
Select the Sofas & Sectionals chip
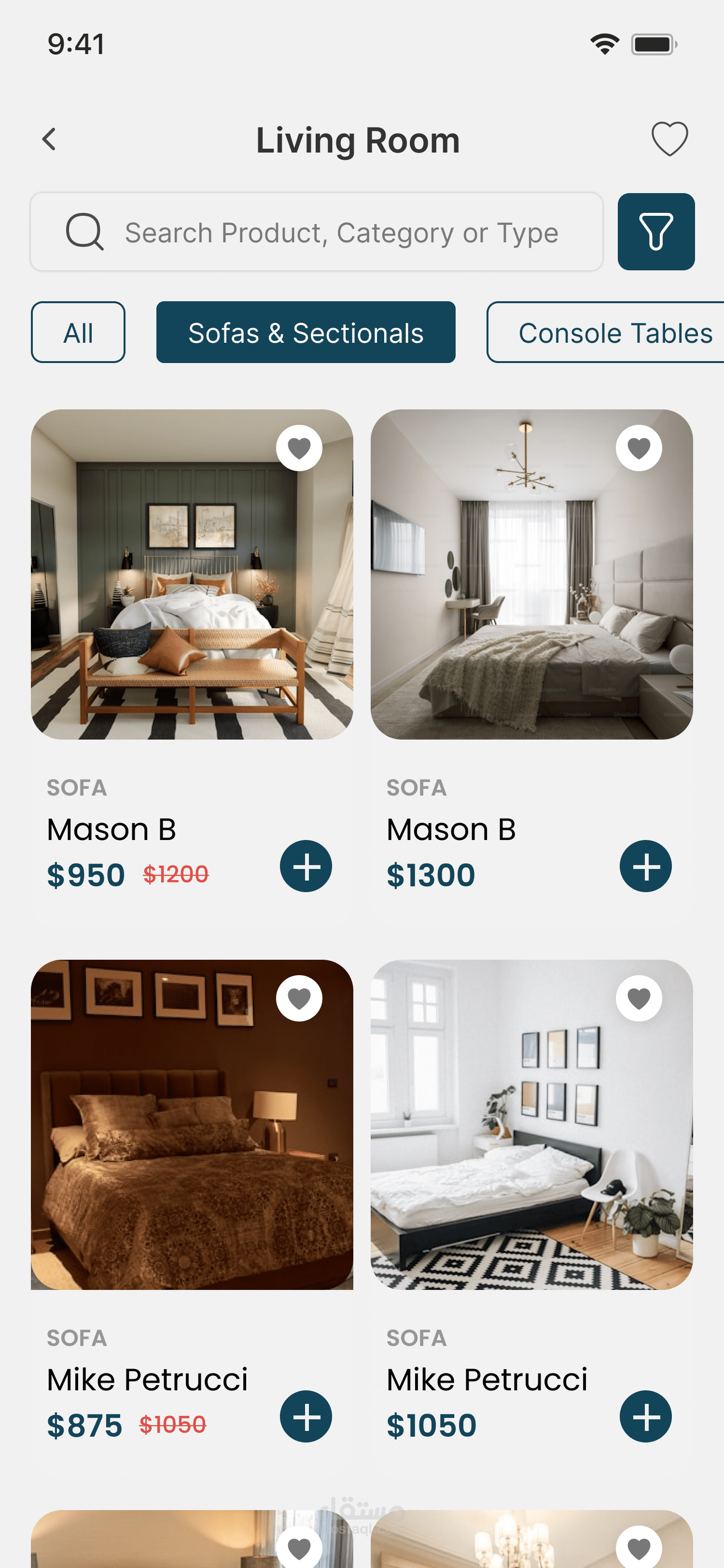pyautogui.click(x=306, y=332)
